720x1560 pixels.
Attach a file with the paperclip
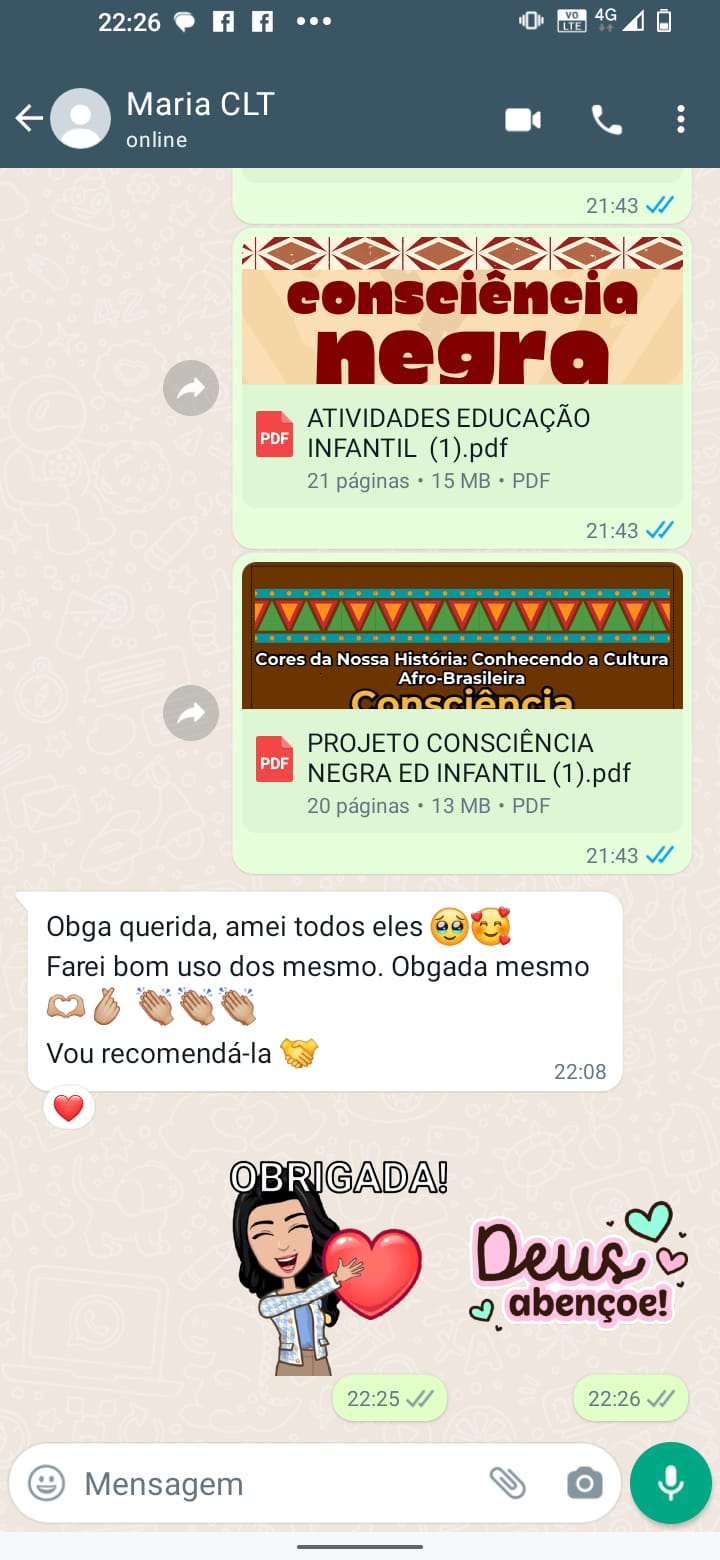coord(507,1483)
